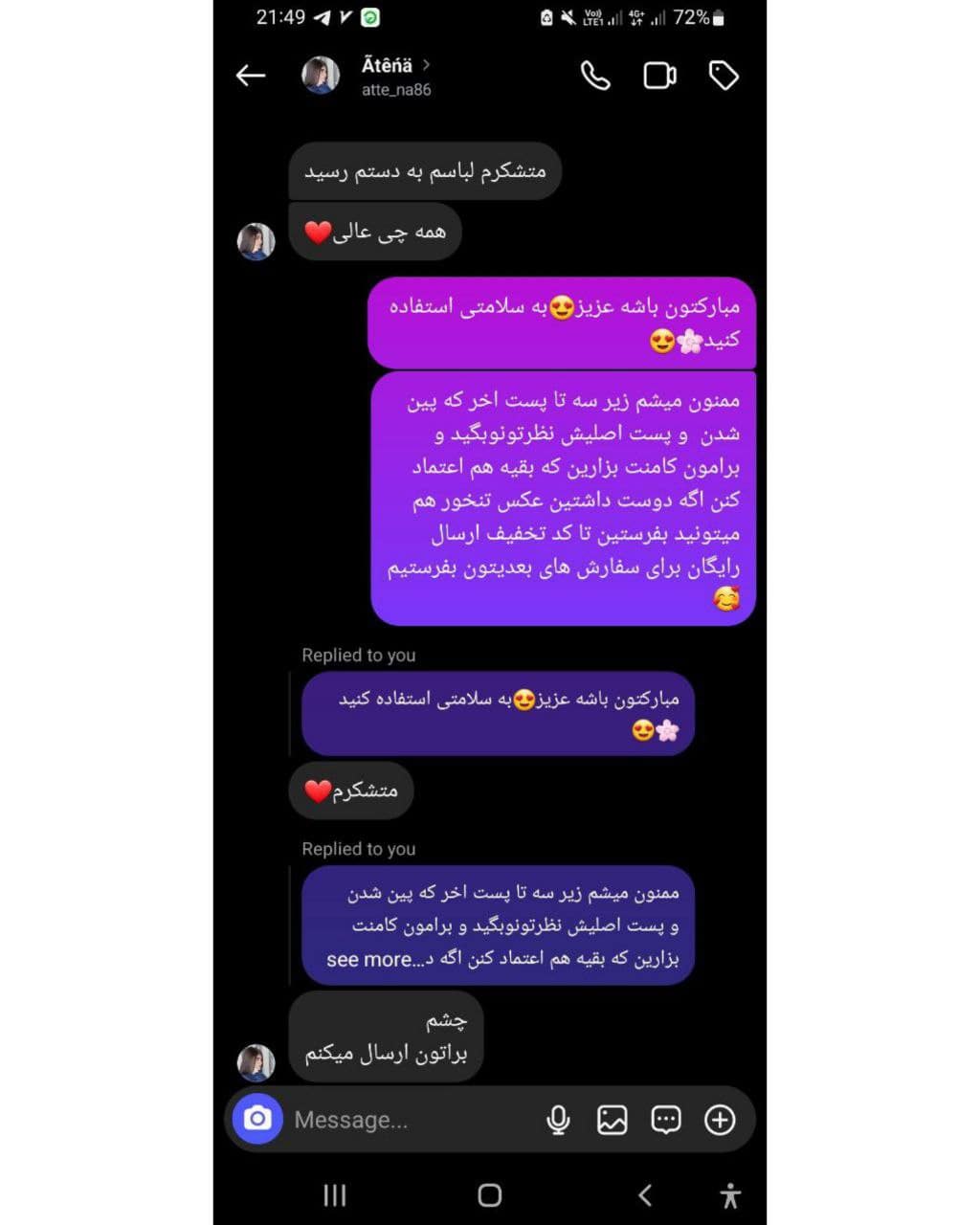Open the label tag icon
Image resolution: width=980 pixels, height=1225 pixels.
[724, 76]
